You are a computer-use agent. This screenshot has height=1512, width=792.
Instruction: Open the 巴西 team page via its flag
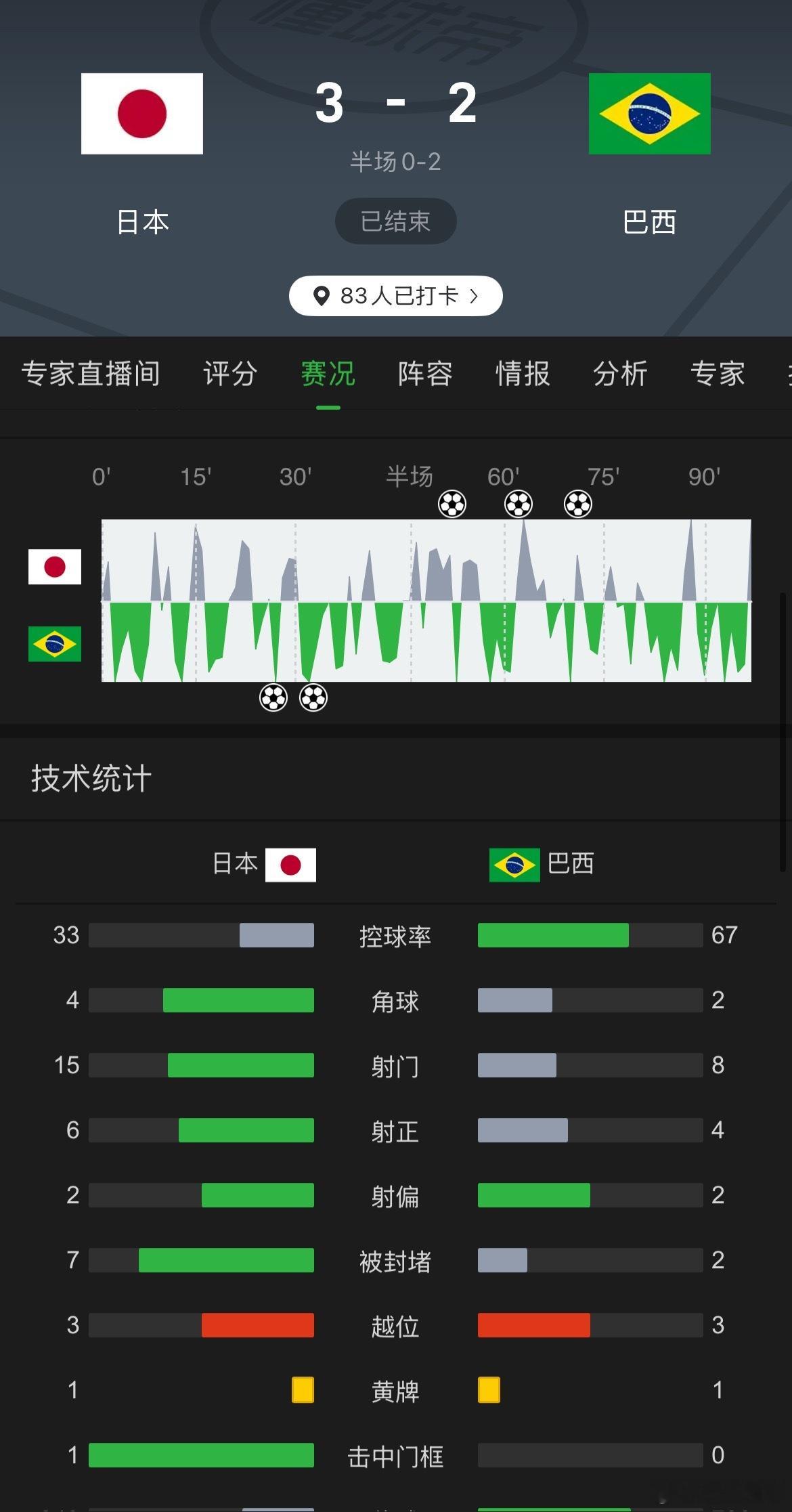pyautogui.click(x=649, y=114)
